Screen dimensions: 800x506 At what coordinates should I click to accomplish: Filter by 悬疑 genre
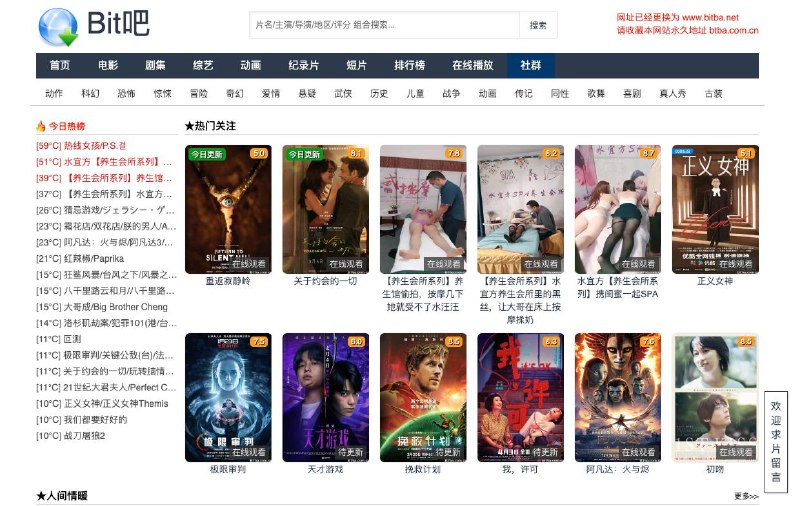(307, 93)
